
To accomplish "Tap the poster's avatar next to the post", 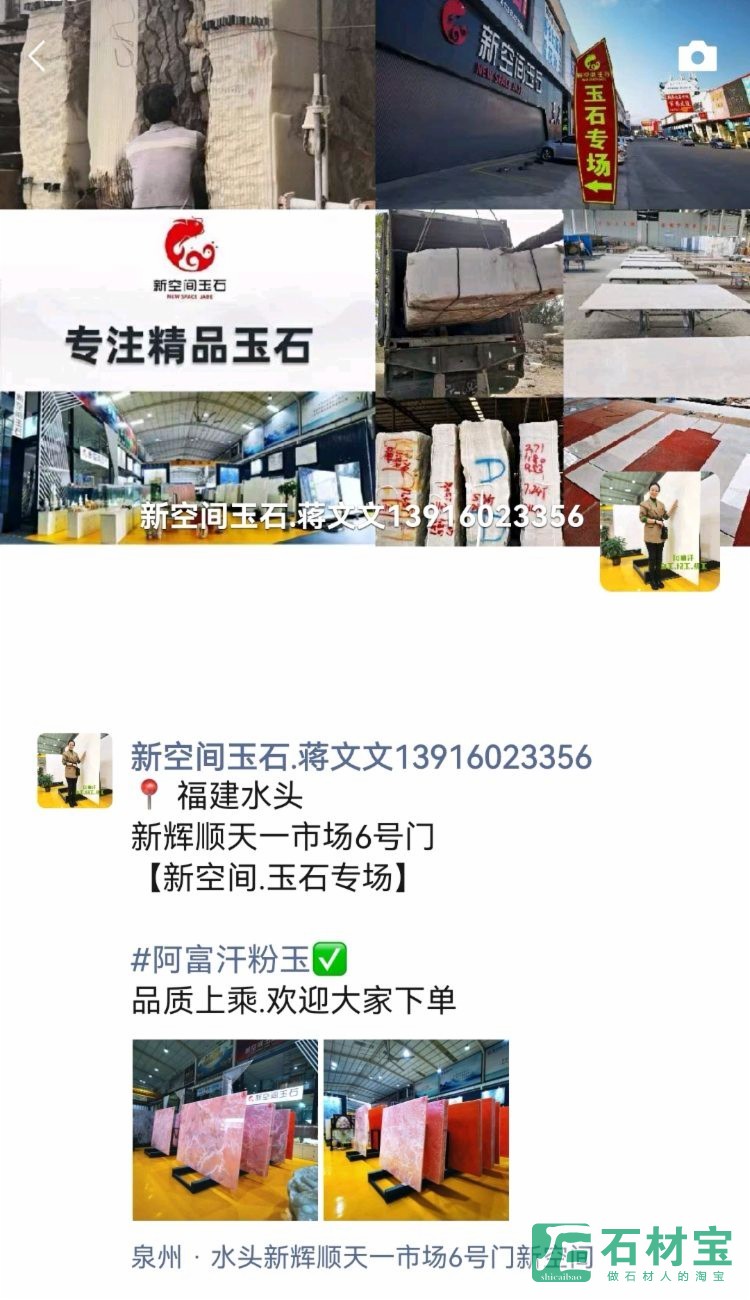I will click(74, 770).
